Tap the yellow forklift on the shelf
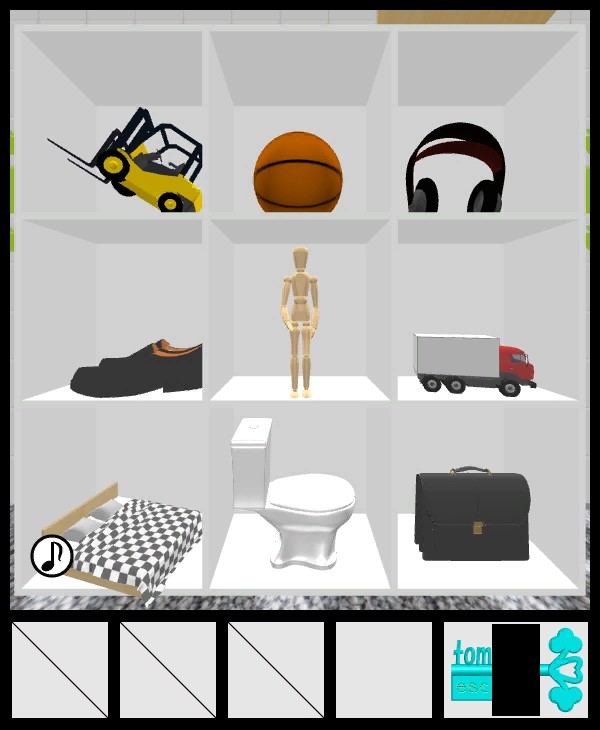Screen dimensions: 600x730 [x=140, y=165]
